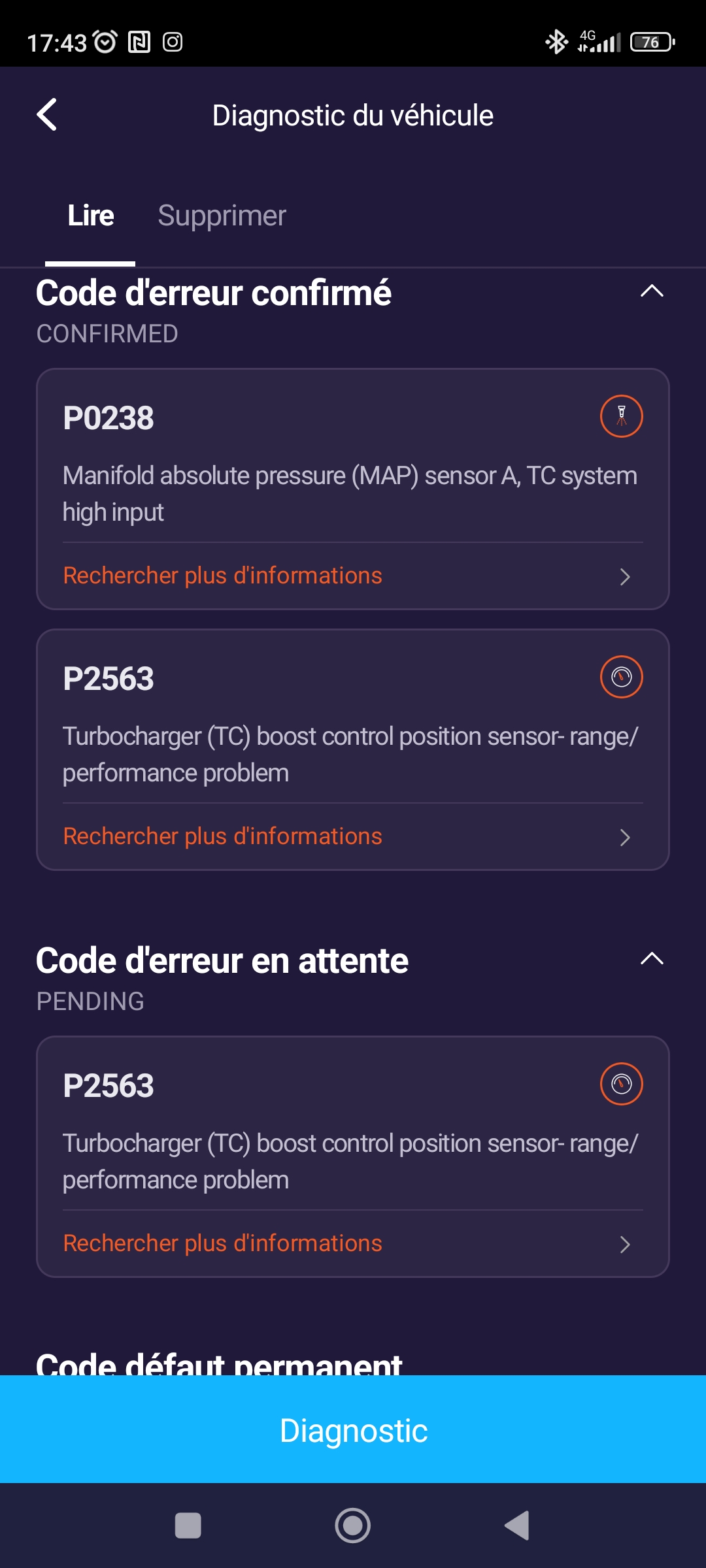Open Rechercher plus d'informations for confirmed P2563
706x1568 pixels.
point(222,836)
